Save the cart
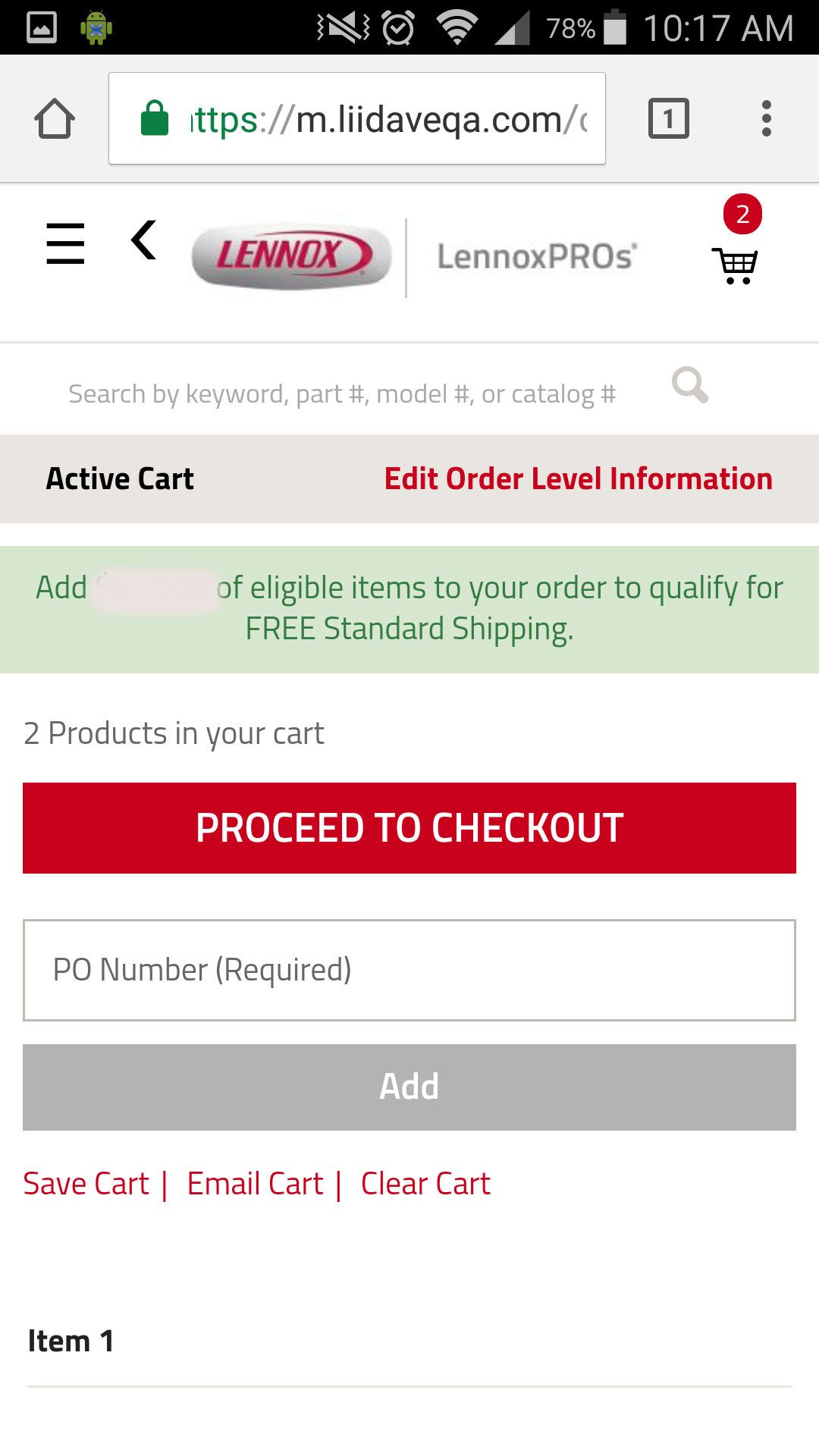Image resolution: width=819 pixels, height=1456 pixels. pos(86,1184)
